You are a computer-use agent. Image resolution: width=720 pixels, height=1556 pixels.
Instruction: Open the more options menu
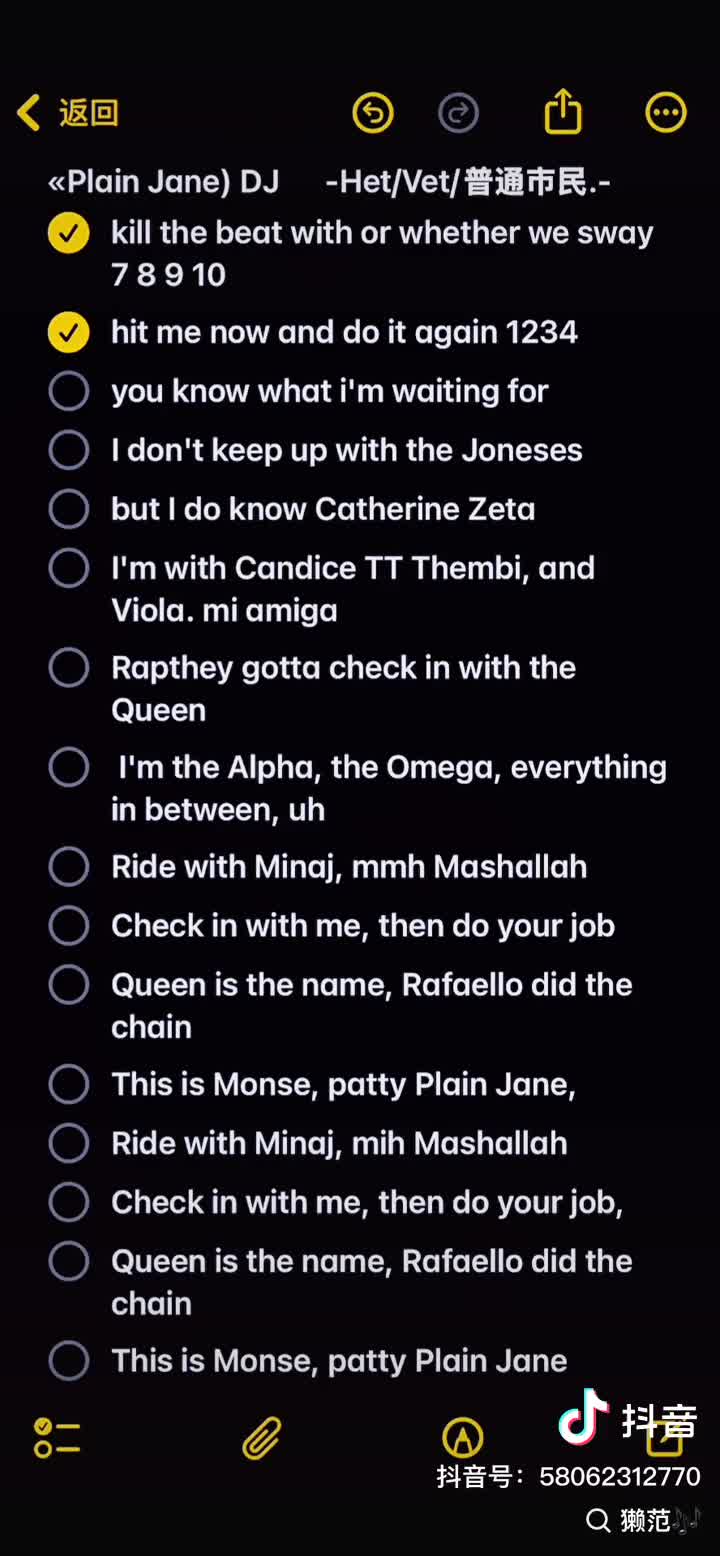[666, 113]
